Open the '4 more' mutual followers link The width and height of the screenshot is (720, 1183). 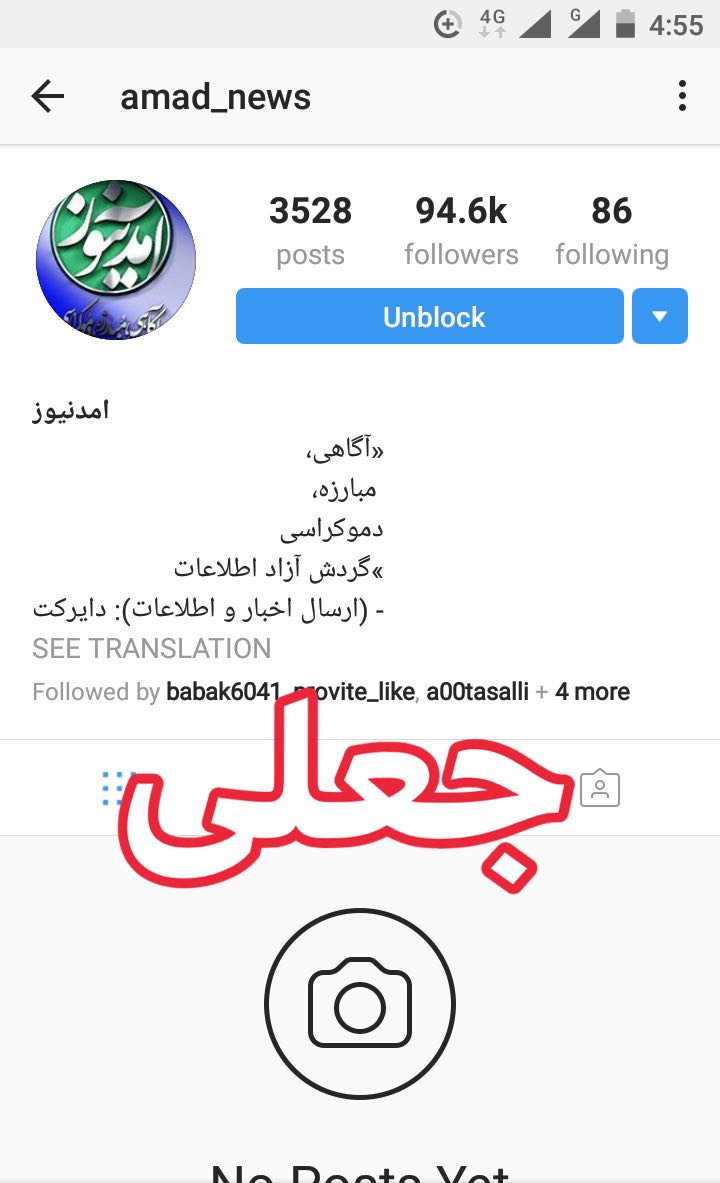pos(592,692)
